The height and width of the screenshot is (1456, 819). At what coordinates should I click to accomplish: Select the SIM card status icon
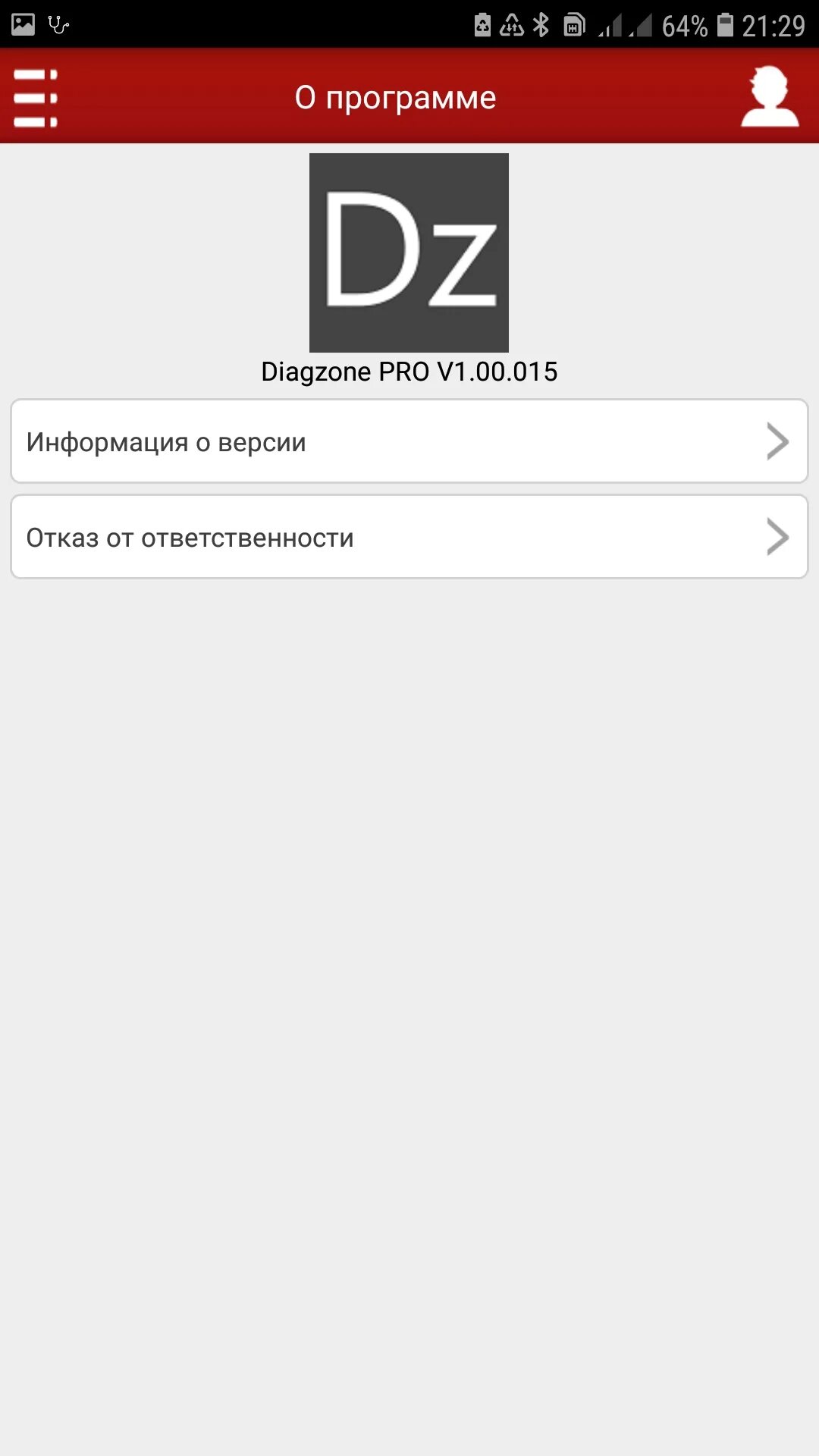pyautogui.click(x=574, y=25)
